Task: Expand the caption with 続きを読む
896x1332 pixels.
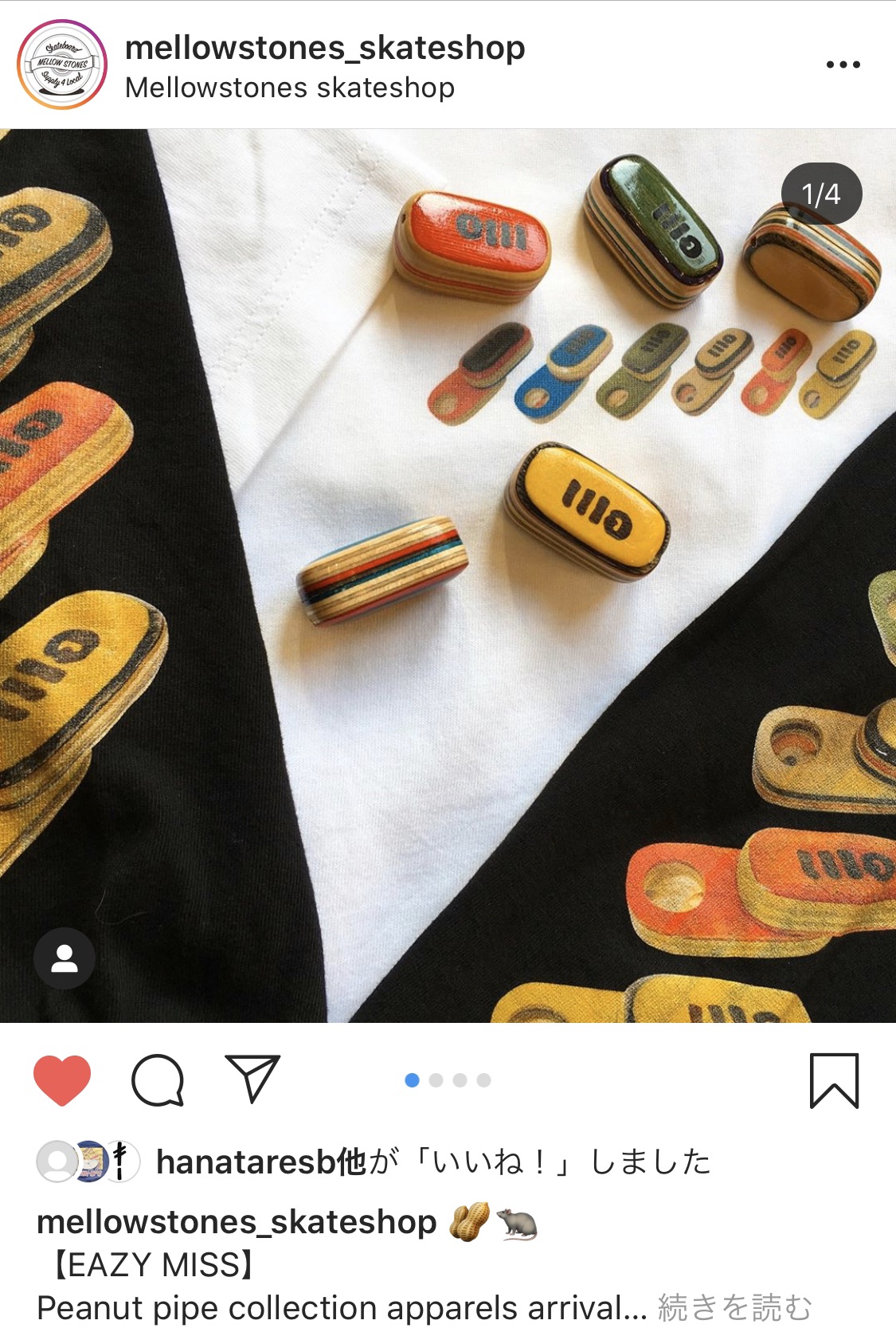Action: [x=734, y=1307]
